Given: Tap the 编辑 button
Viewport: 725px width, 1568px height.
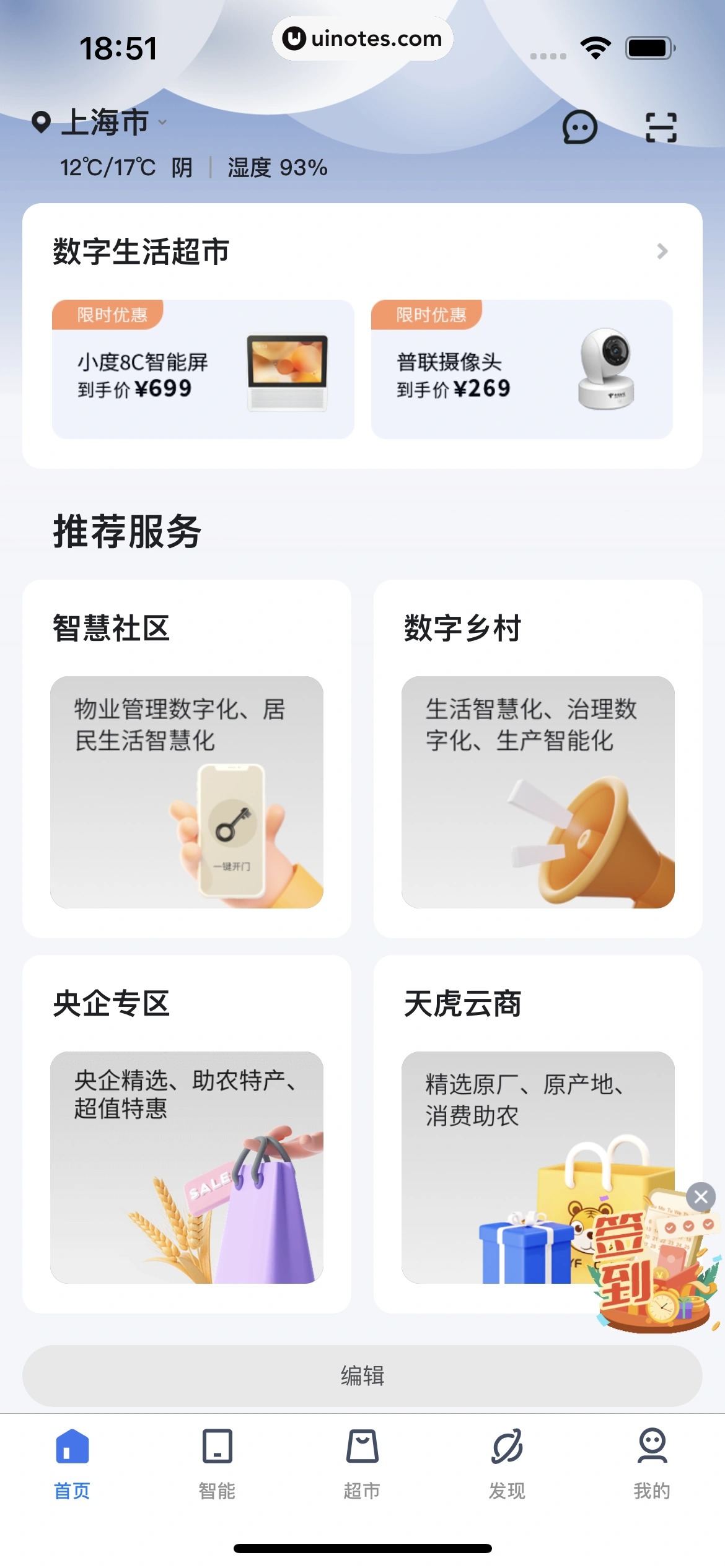Looking at the screenshot, I should [362, 1375].
